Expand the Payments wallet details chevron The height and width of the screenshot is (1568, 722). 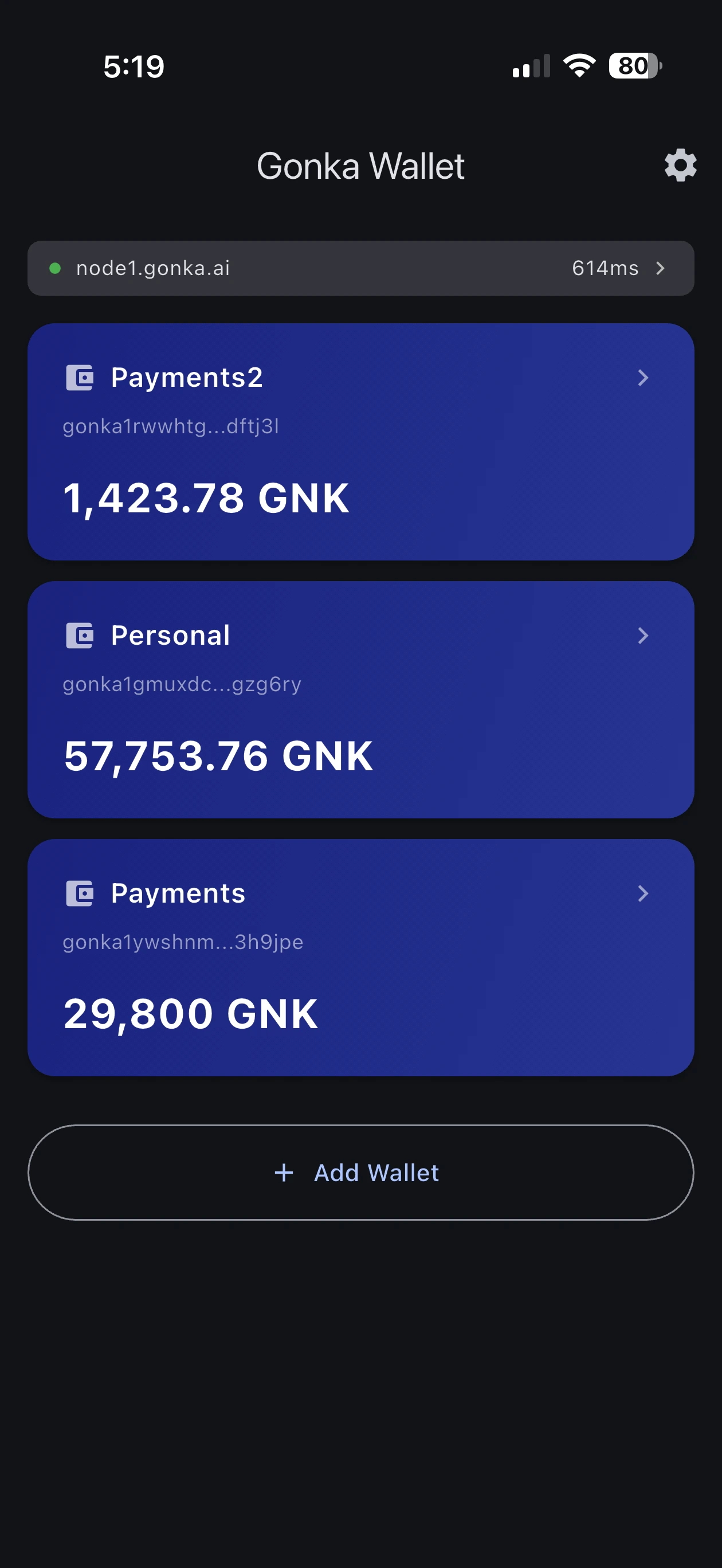pyautogui.click(x=643, y=893)
